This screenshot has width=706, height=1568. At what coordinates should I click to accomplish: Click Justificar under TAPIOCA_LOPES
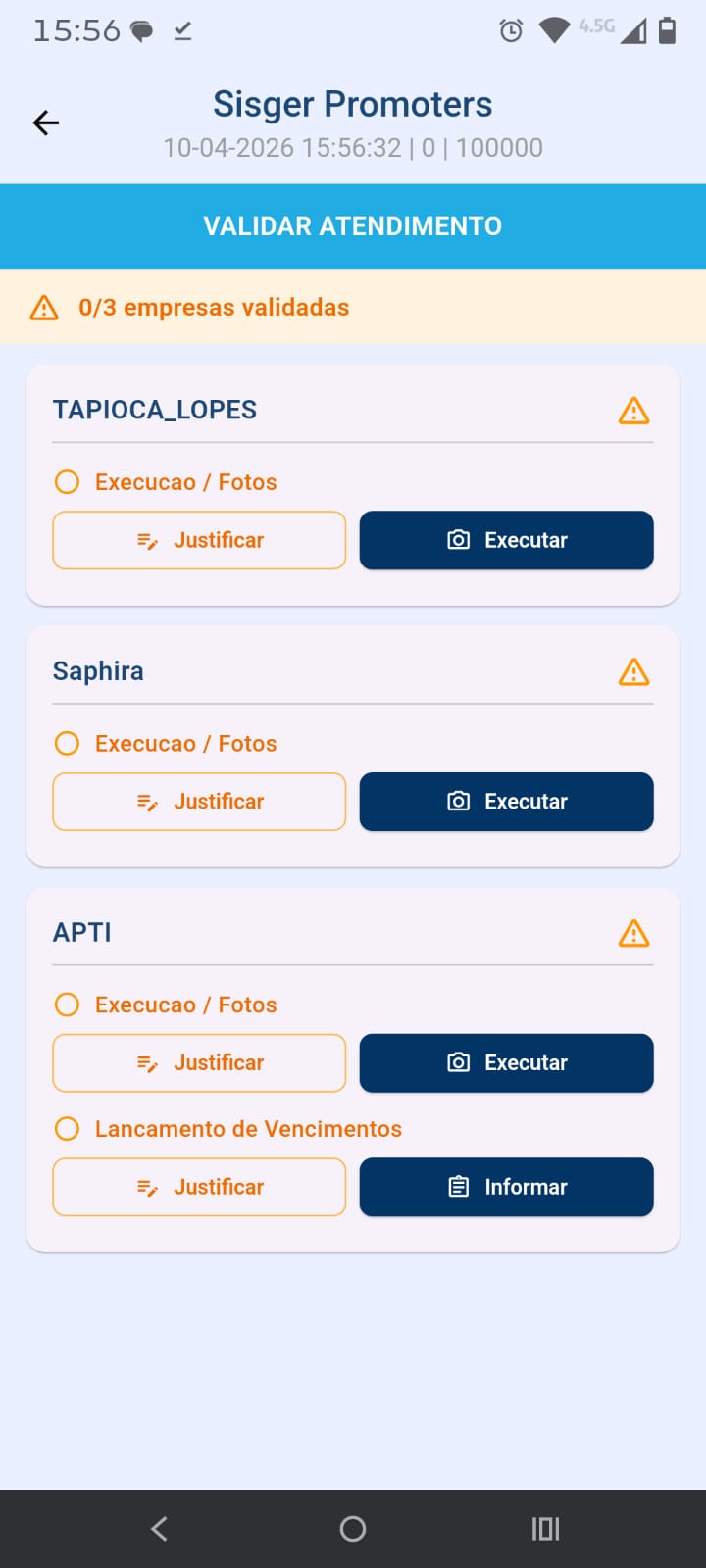tap(199, 540)
